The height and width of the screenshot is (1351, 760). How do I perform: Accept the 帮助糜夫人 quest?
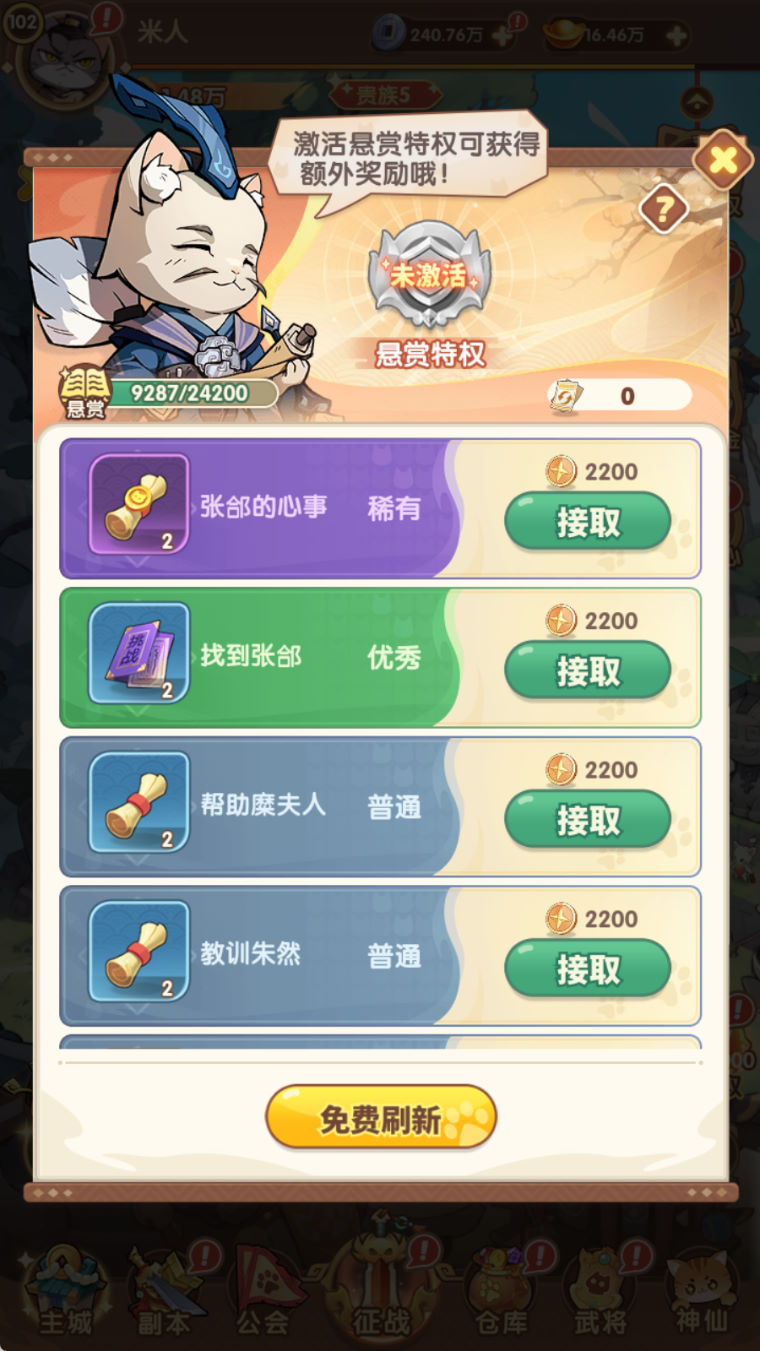pos(587,820)
